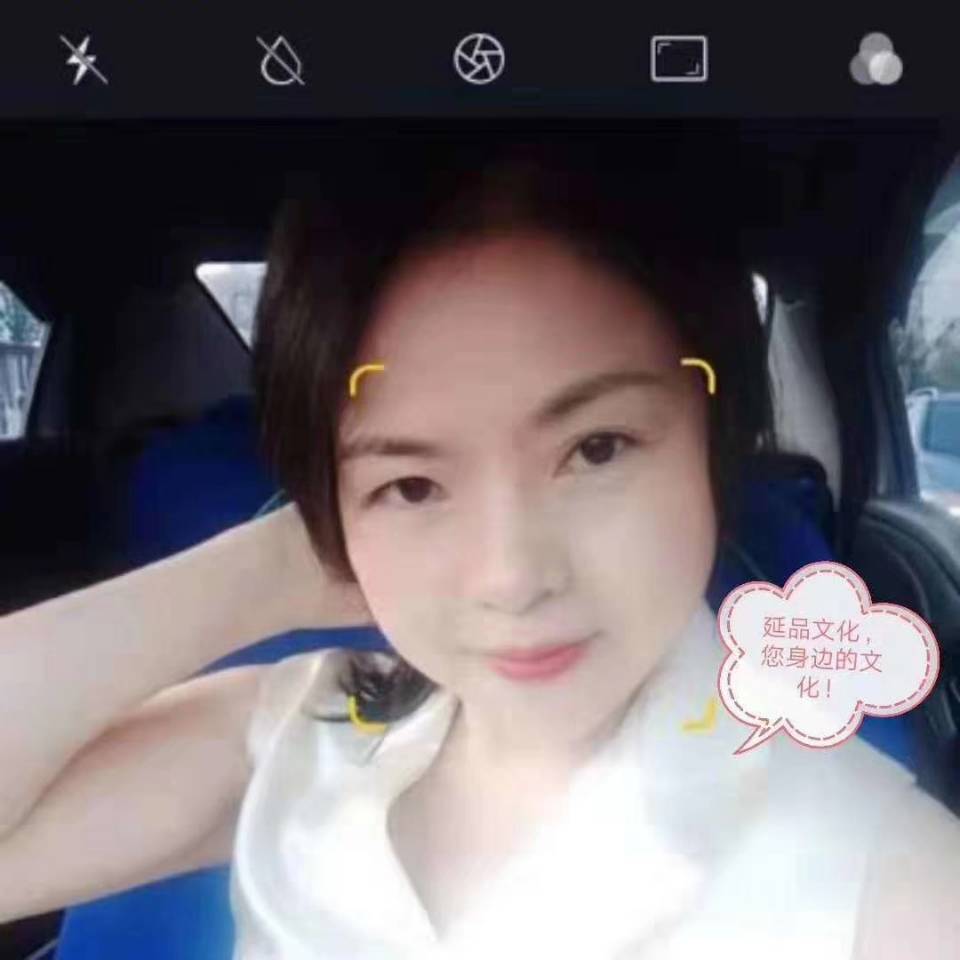Open the aperture settings icon
The height and width of the screenshot is (960, 960).
tap(479, 59)
